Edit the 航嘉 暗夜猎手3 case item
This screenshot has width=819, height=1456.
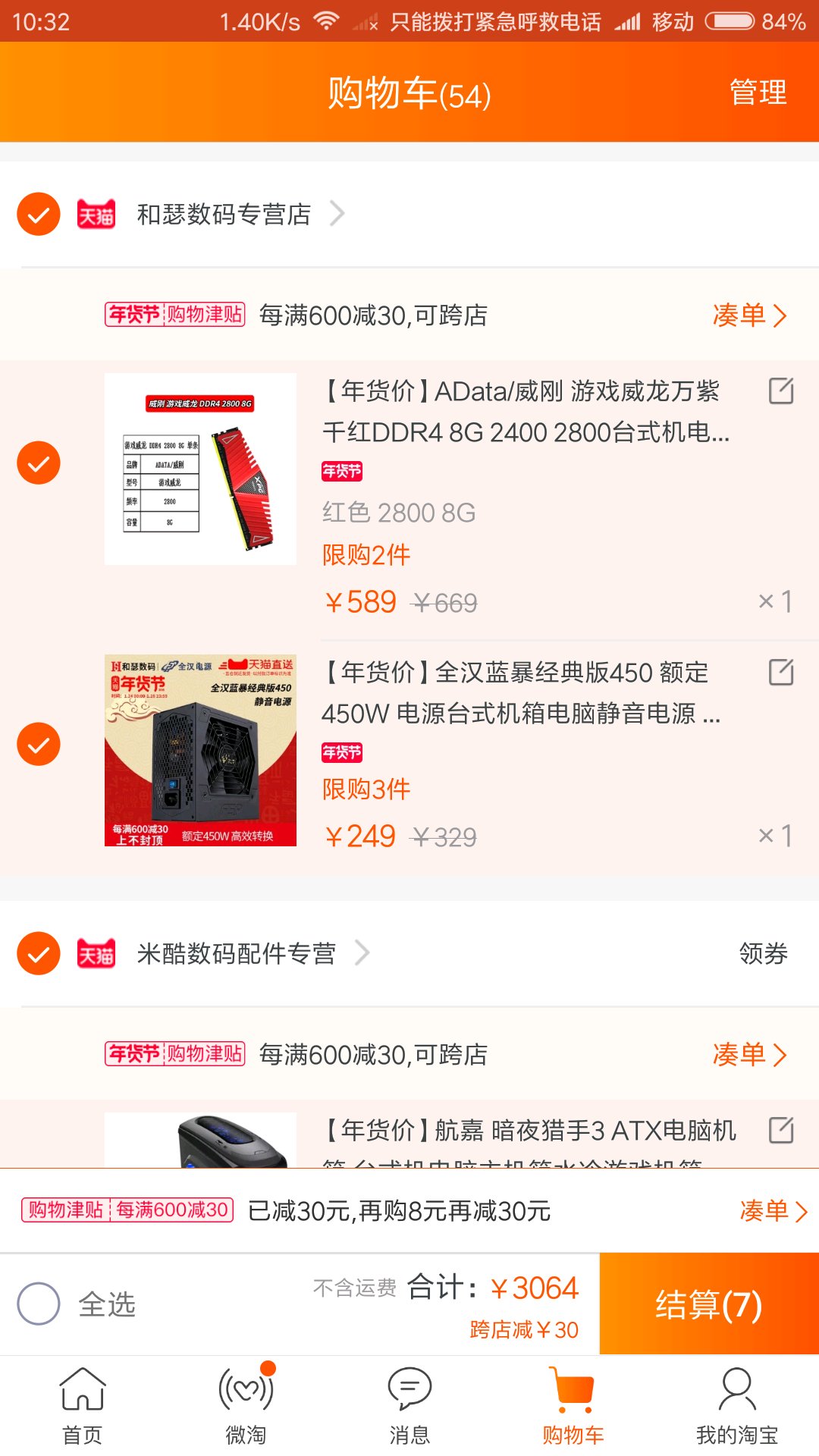click(x=781, y=1130)
